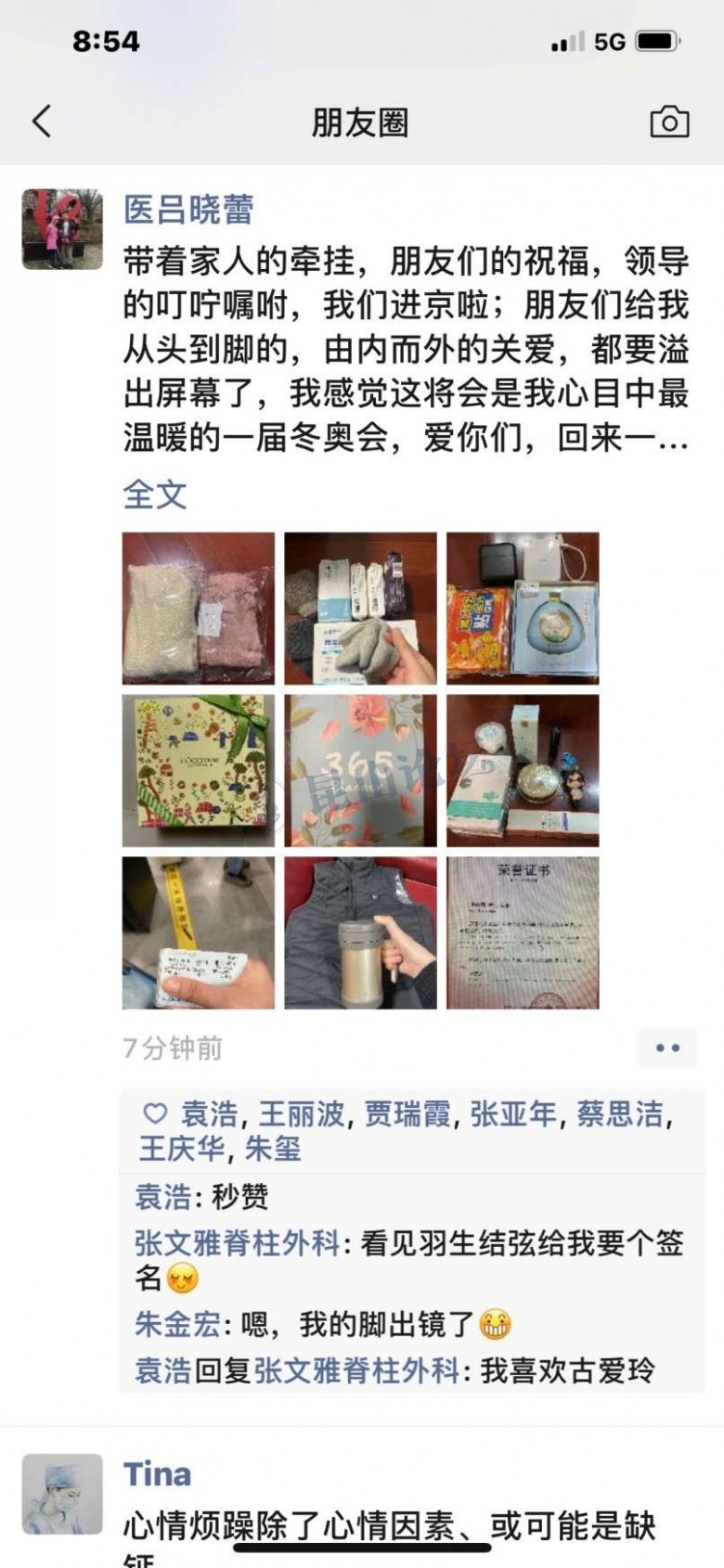Open the camera to post a moment
The width and height of the screenshot is (724, 1568).
click(669, 122)
